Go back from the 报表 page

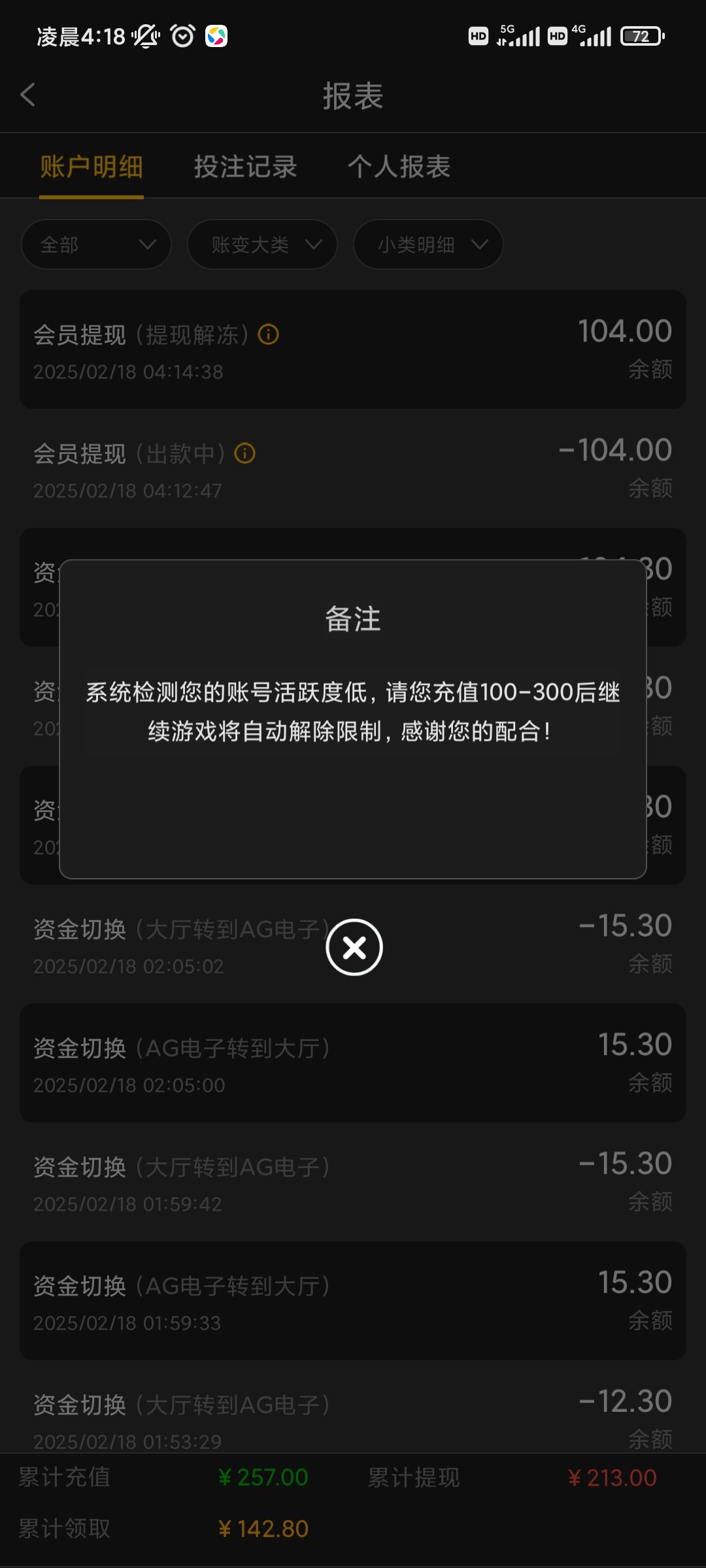coord(28,95)
